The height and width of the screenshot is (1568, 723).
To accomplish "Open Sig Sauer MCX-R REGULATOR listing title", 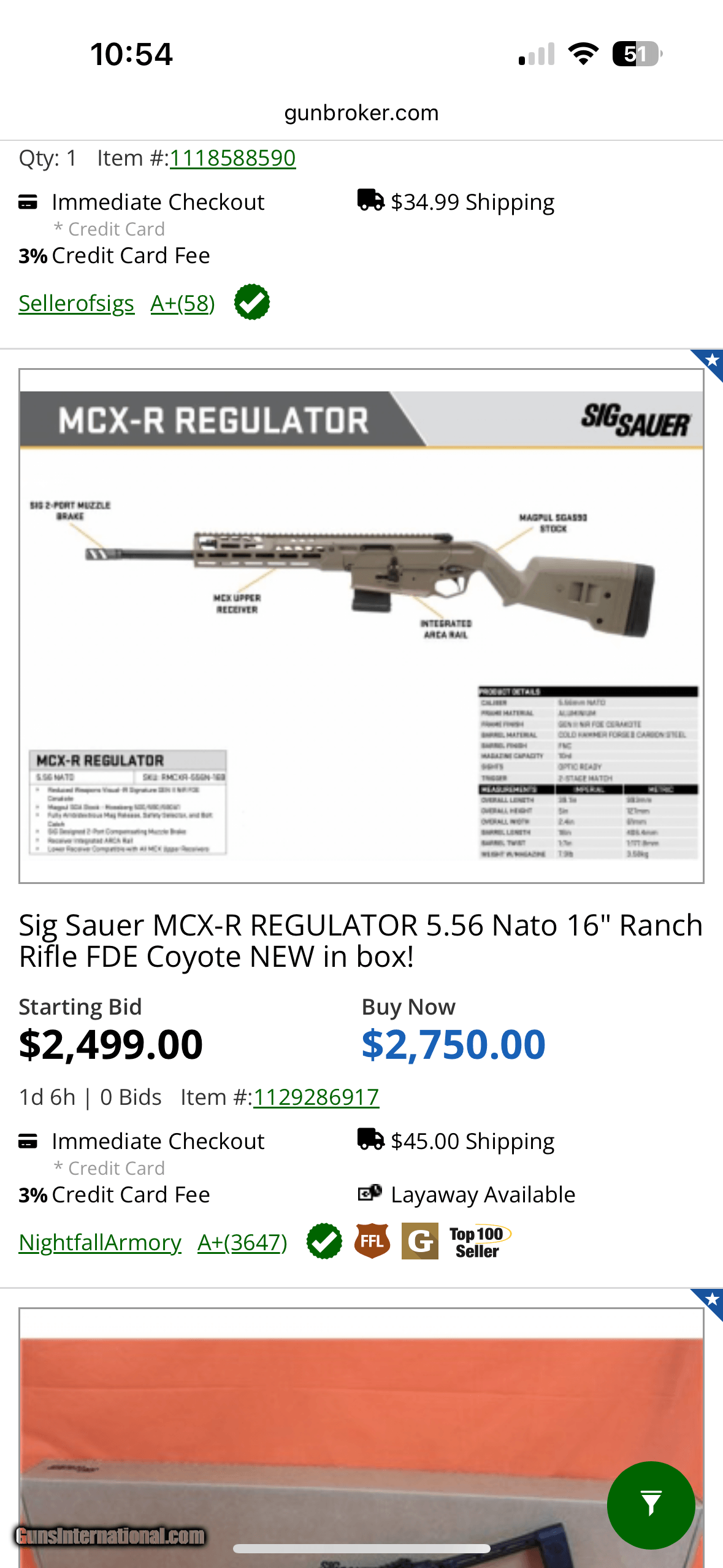I will pyautogui.click(x=361, y=940).
